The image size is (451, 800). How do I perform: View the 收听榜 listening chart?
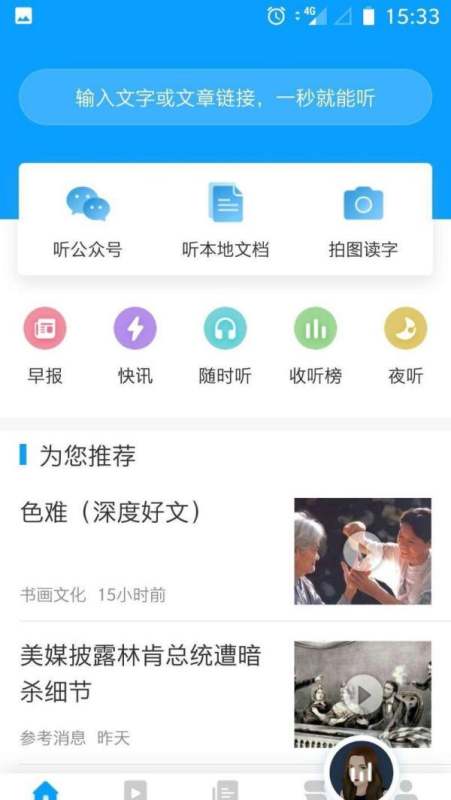pos(315,346)
